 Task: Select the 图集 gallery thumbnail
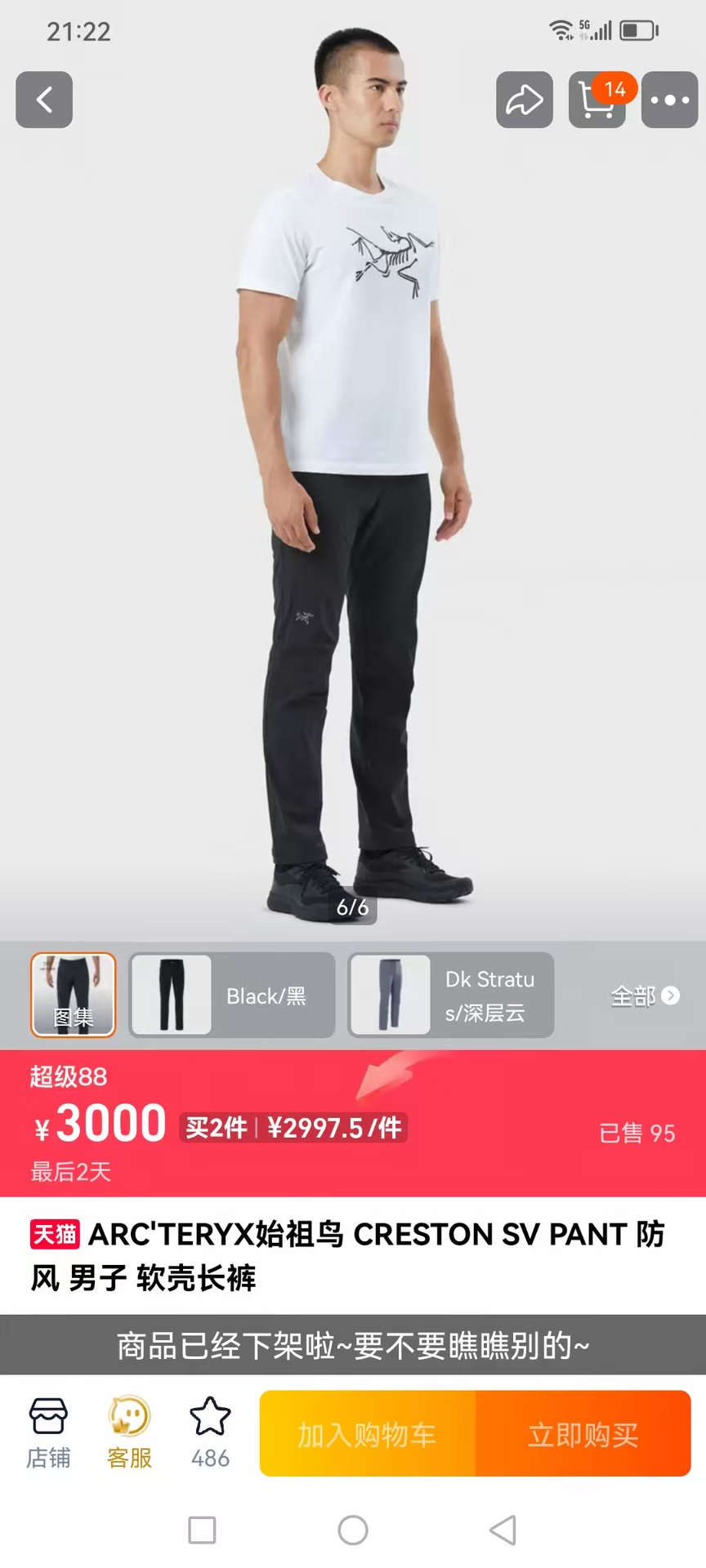click(x=74, y=995)
